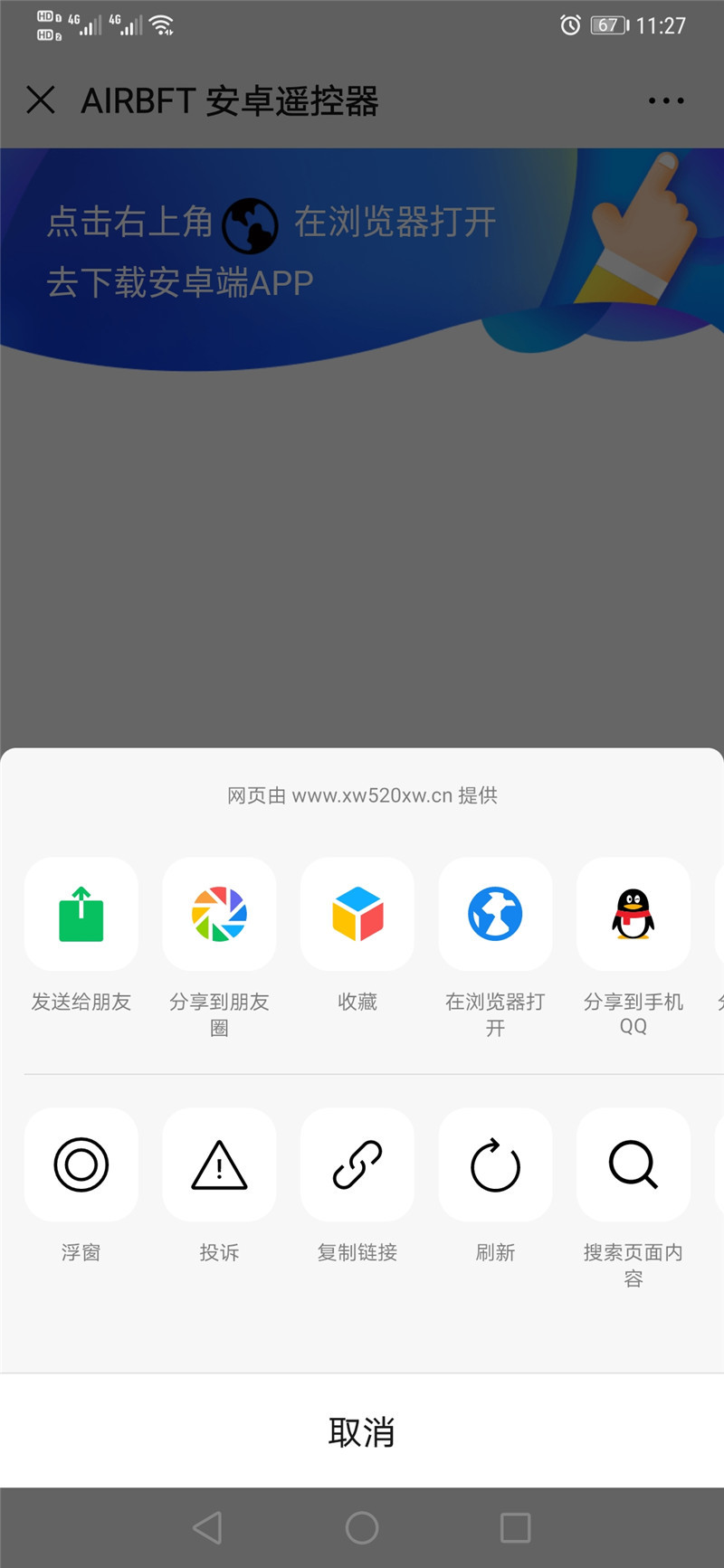Open page in browser (在浏览器打开)
Viewport: 724px width, 1568px height.
[x=495, y=914]
